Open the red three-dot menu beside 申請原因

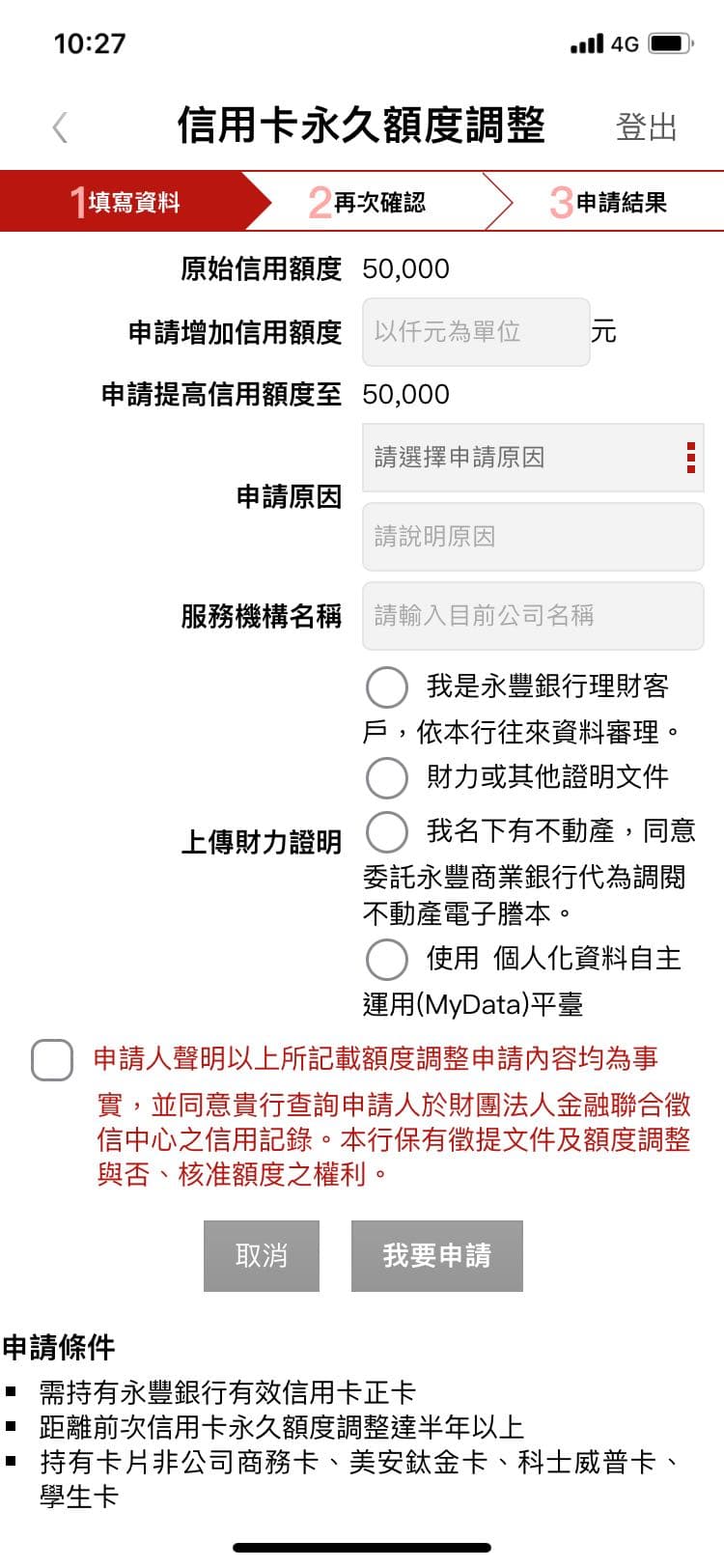691,458
